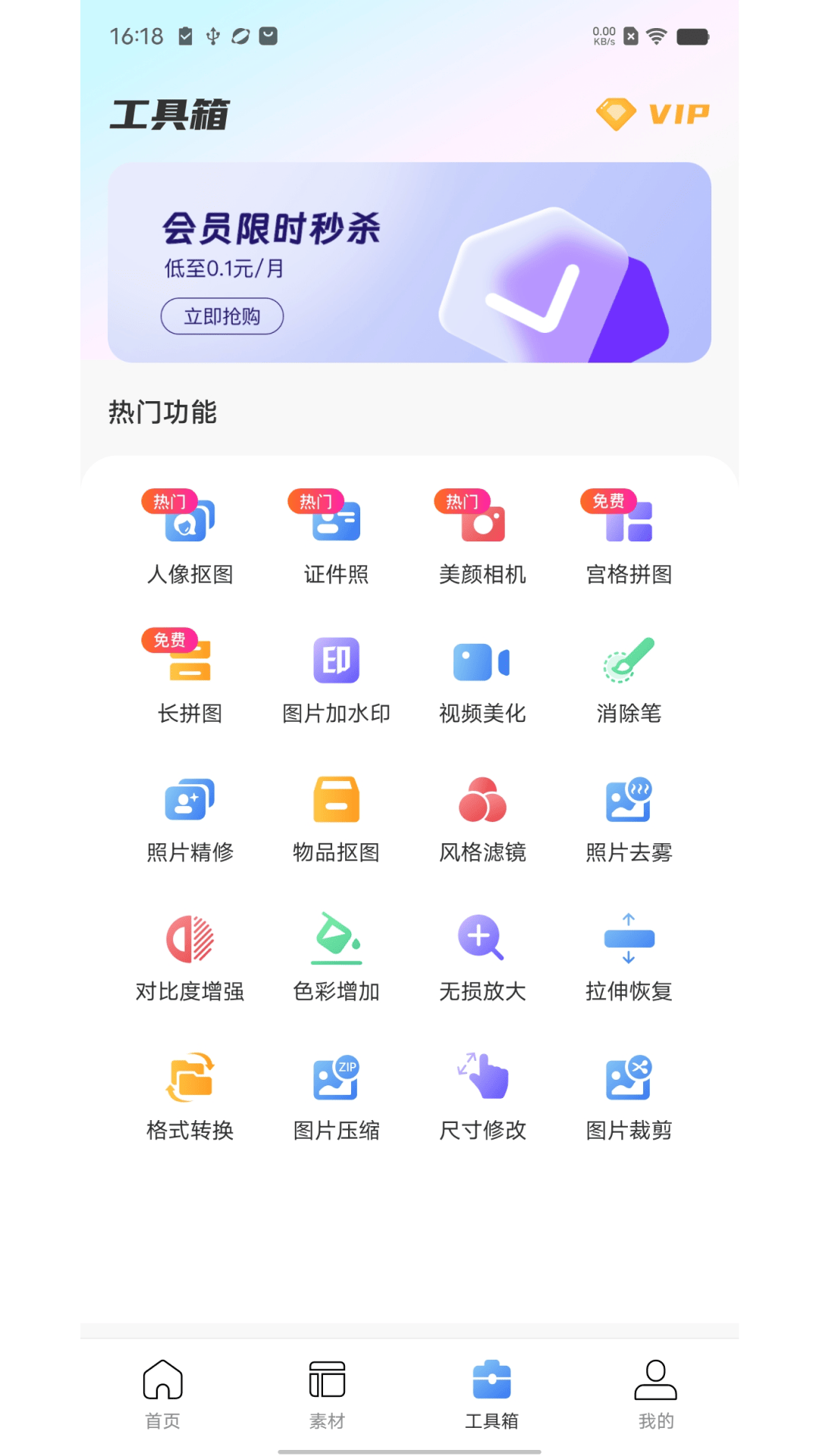Open the 风格滤镜 style filter tool
The width and height of the screenshot is (819, 1456).
[482, 814]
